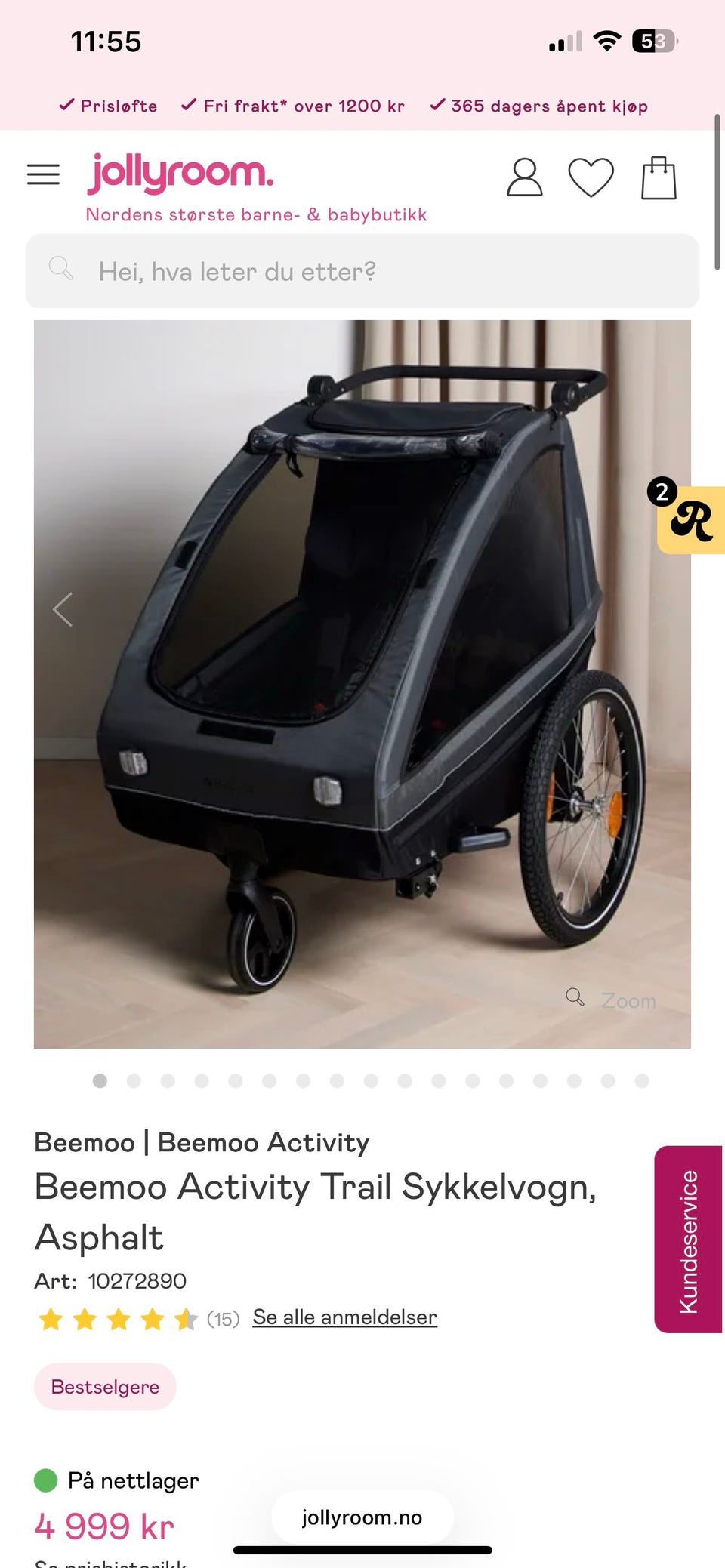725x1568 pixels.
Task: Open the Beemoo Activity series link
Action: pos(264,1142)
